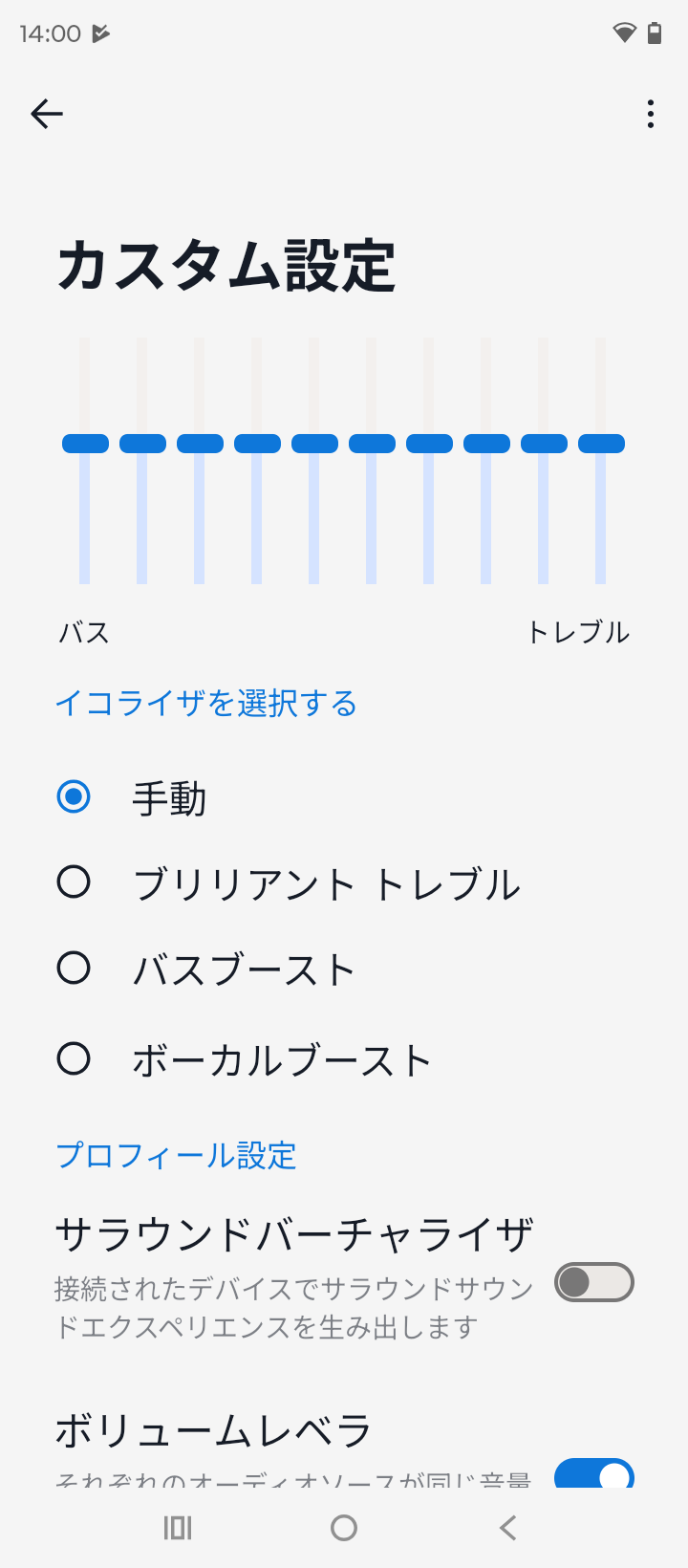
Task: Select the バスブースト preset
Action: tap(74, 969)
